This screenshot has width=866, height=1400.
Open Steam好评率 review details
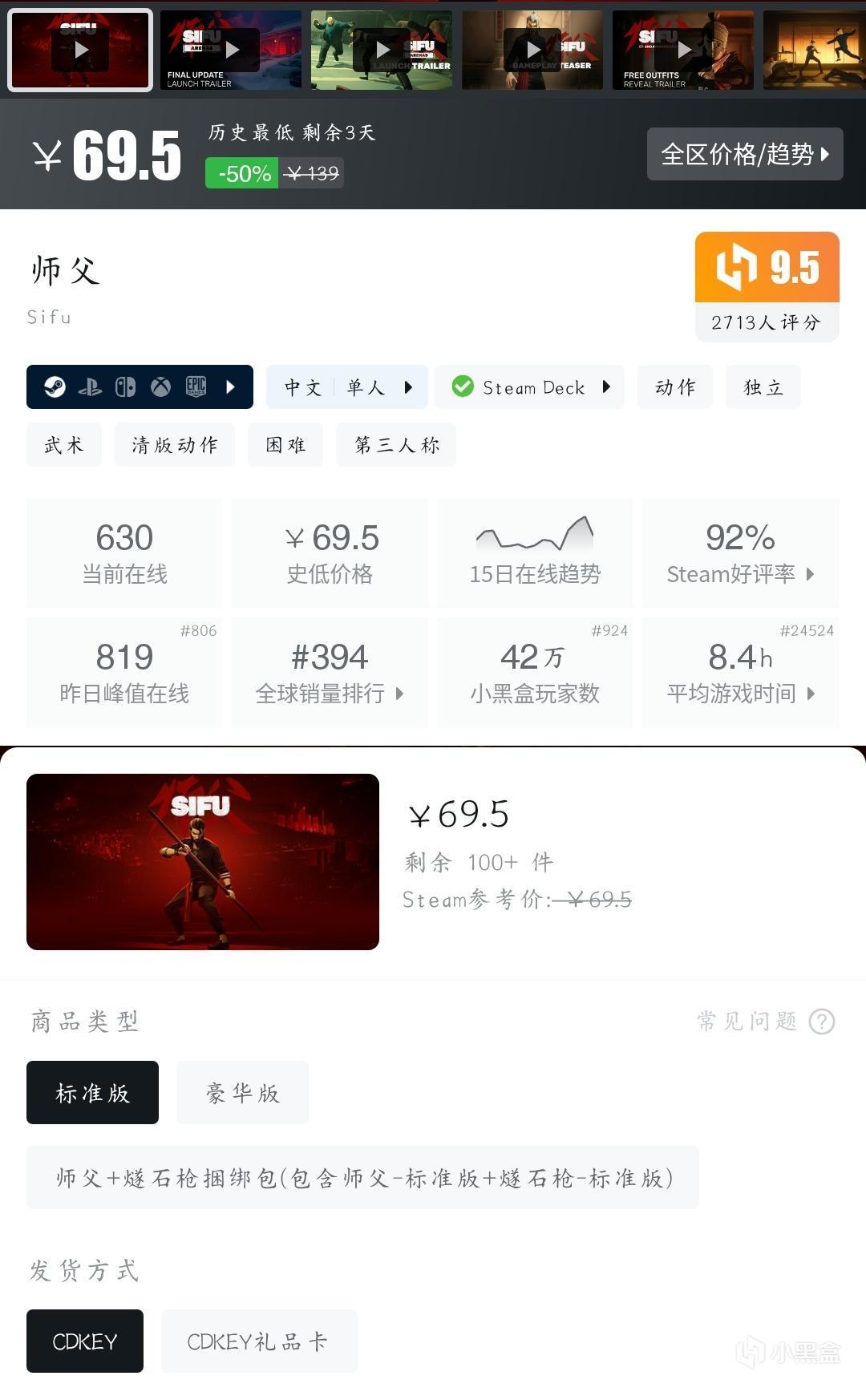click(740, 552)
